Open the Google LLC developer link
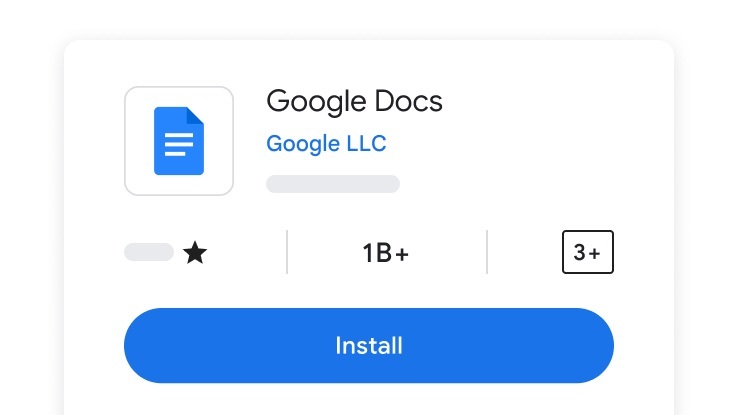The height and width of the screenshot is (415, 739). [326, 144]
